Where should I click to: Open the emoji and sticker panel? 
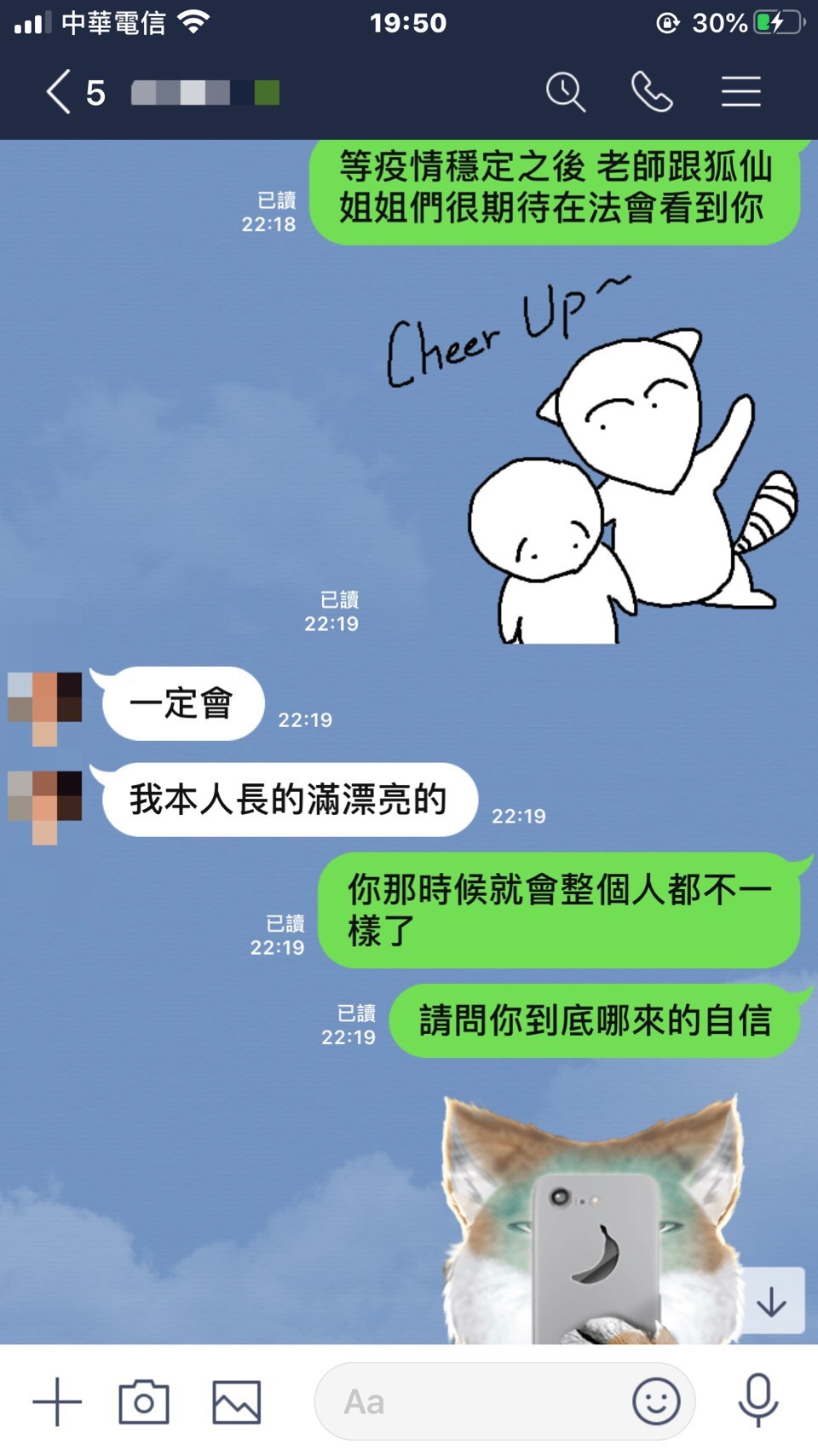click(x=655, y=1401)
